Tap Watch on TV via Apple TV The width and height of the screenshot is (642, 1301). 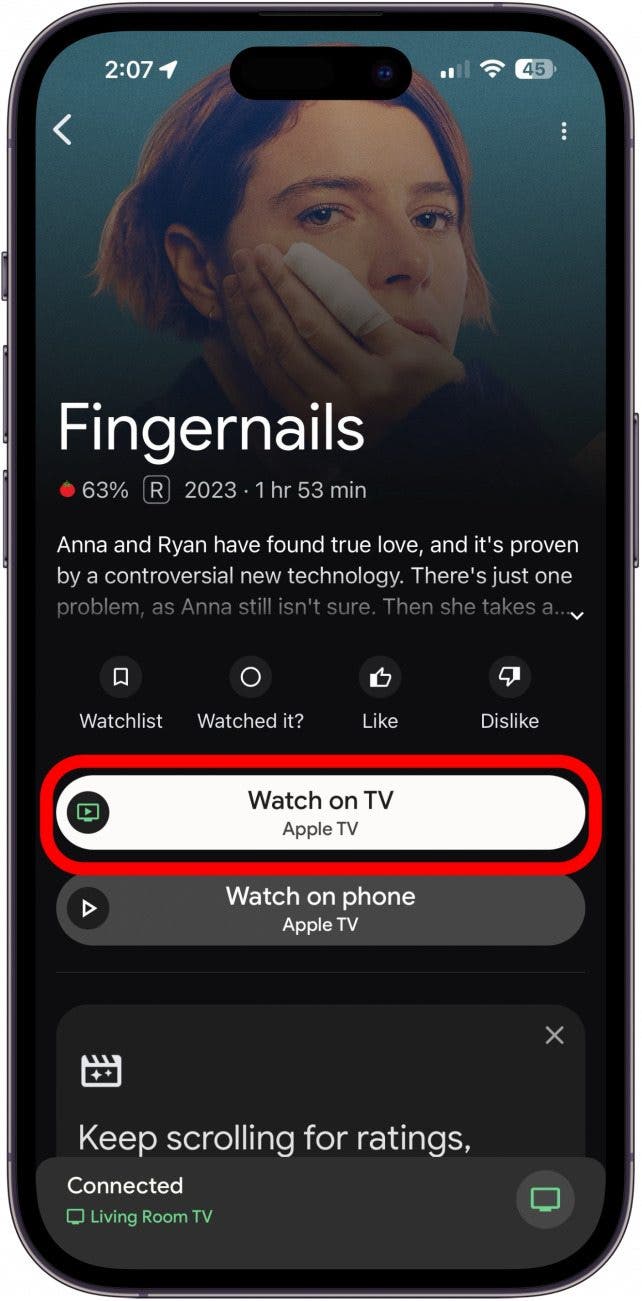click(x=320, y=811)
